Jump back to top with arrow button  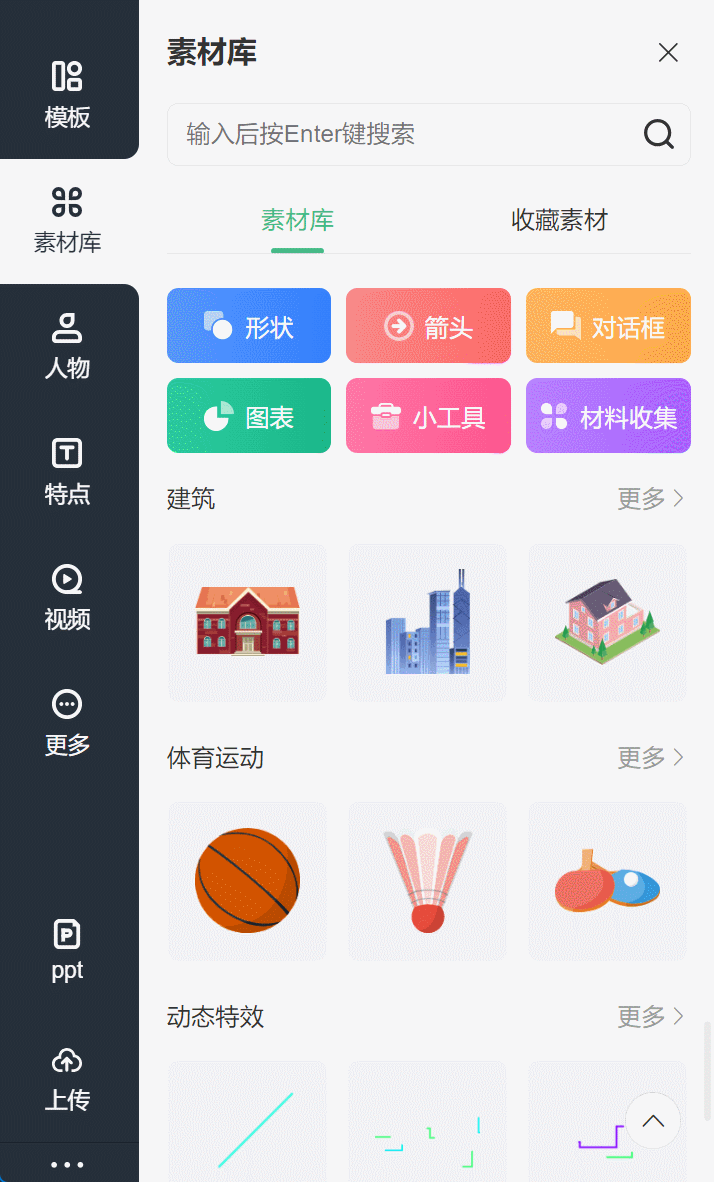tap(653, 1121)
